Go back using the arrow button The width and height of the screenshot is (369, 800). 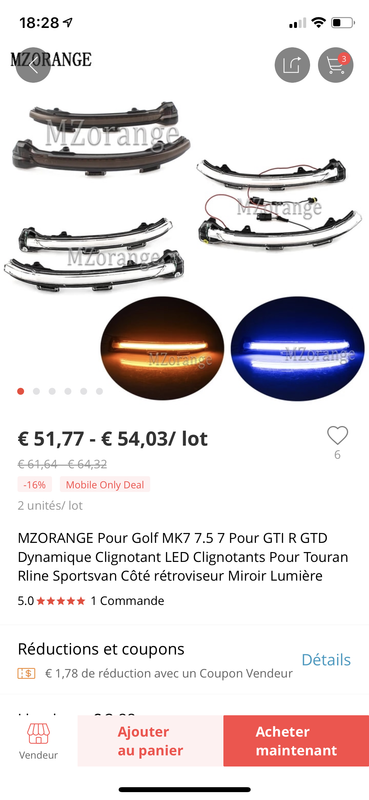pyautogui.click(x=33, y=65)
